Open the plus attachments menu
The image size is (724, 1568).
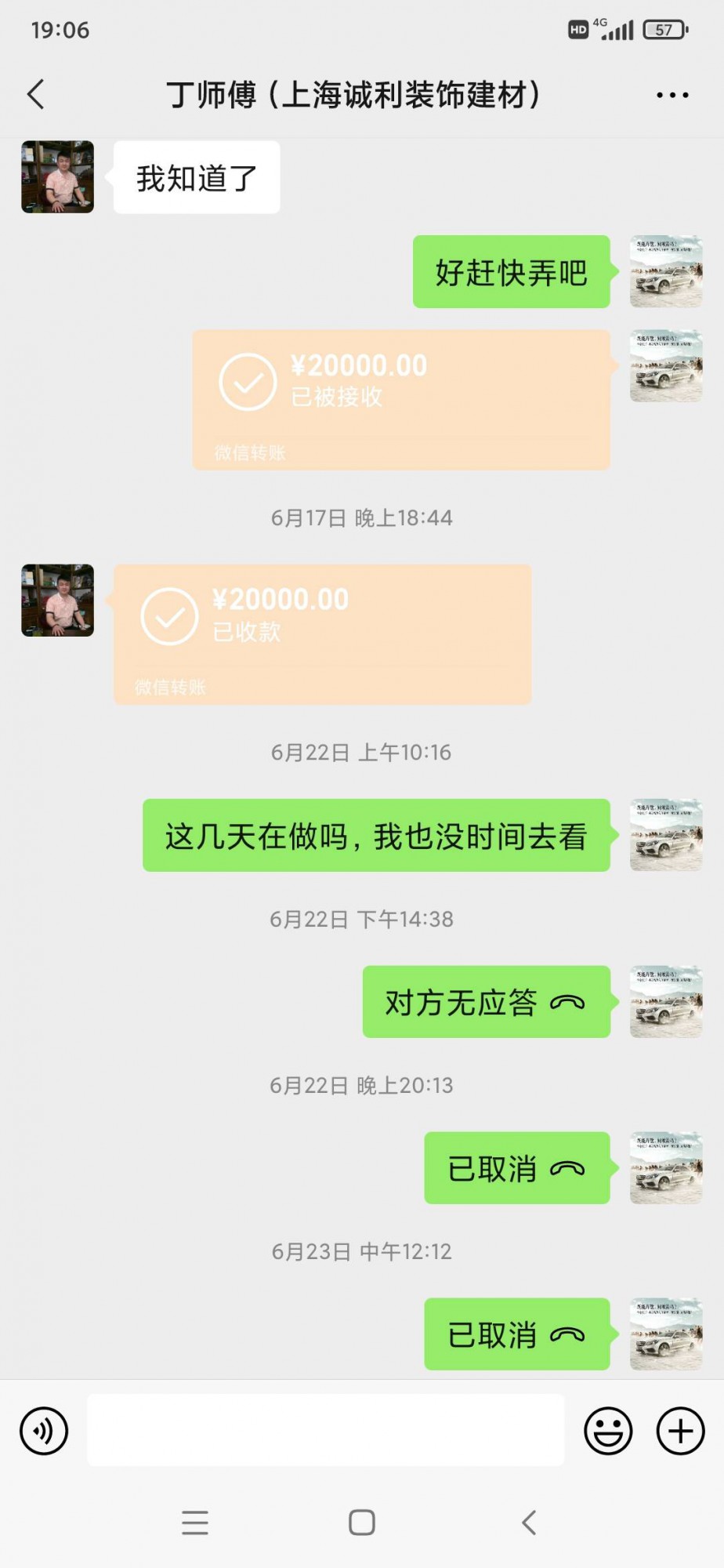[x=680, y=1431]
